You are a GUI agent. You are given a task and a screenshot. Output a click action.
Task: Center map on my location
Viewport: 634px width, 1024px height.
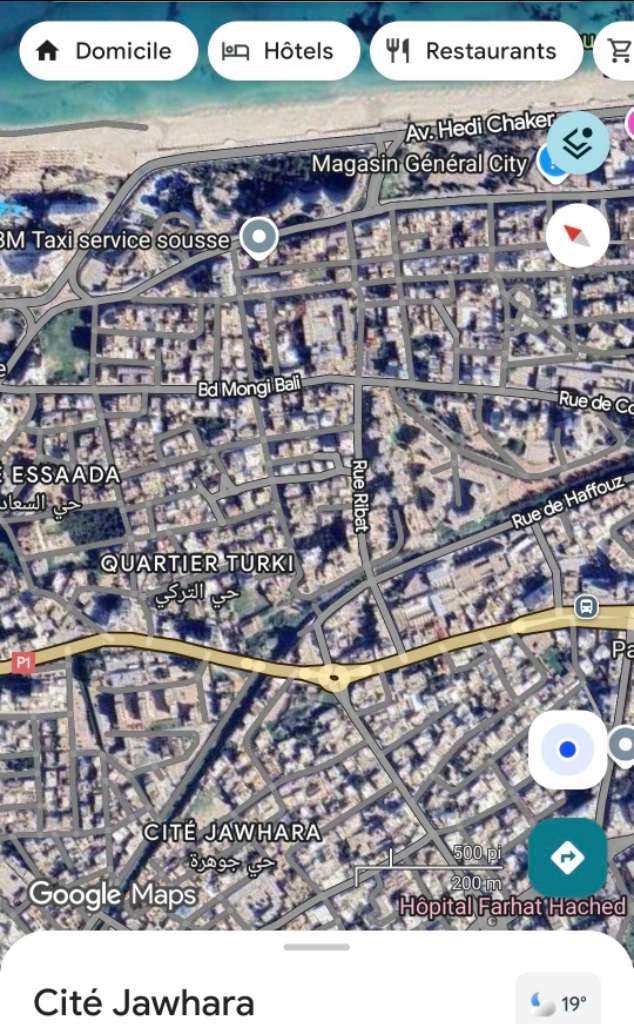pyautogui.click(x=568, y=749)
